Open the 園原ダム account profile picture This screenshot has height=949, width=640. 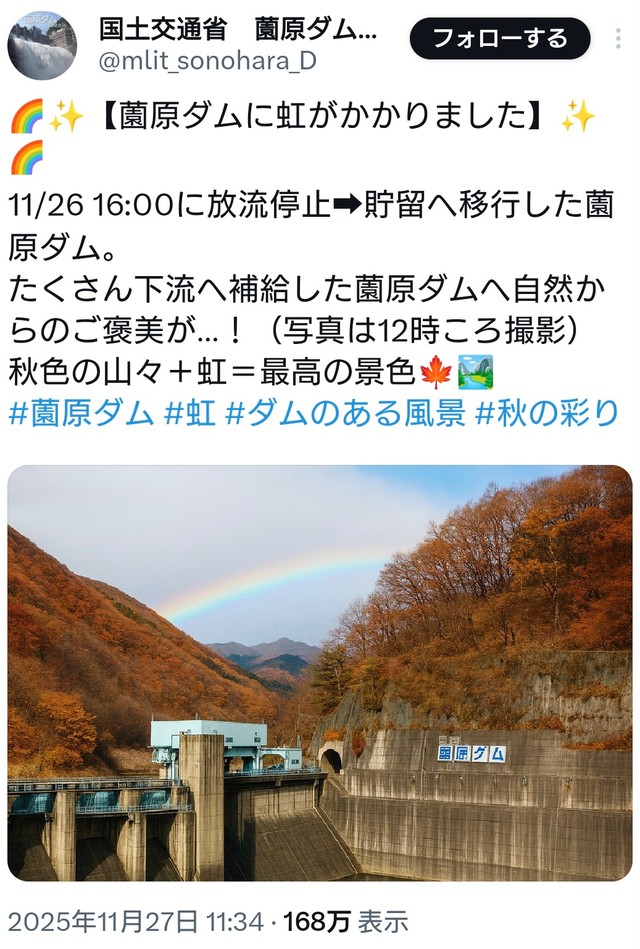click(x=42, y=45)
